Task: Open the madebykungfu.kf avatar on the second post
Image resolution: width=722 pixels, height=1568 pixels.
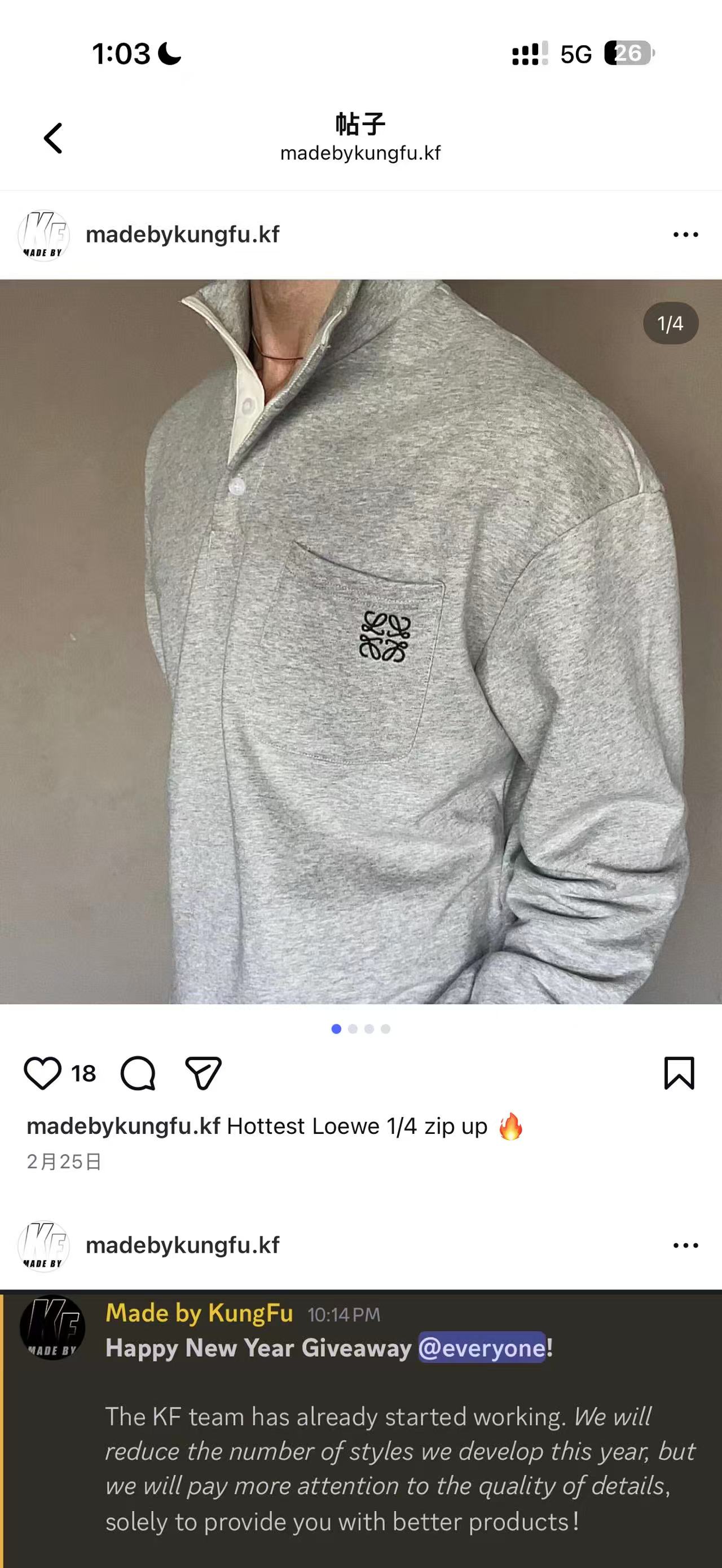Action: coord(44,1246)
